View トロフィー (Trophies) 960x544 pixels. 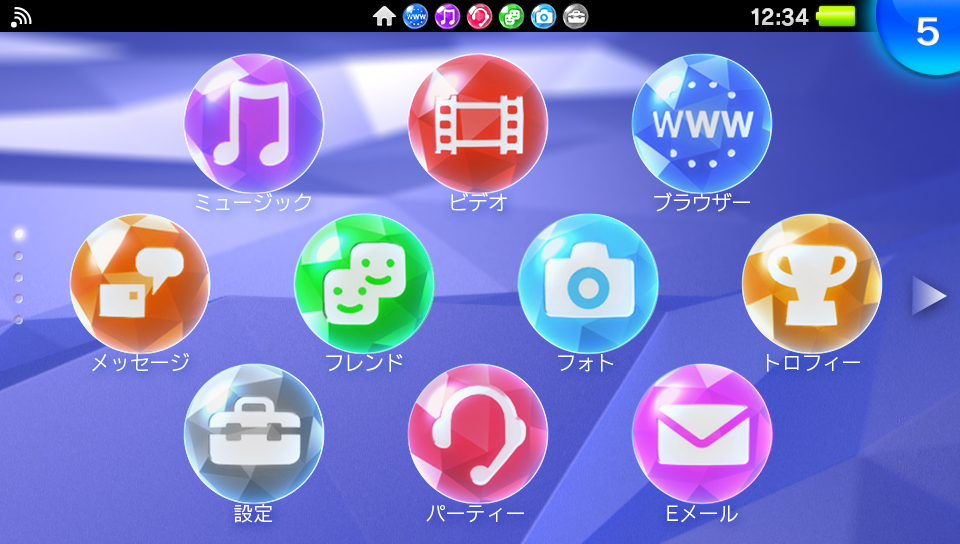(x=812, y=284)
